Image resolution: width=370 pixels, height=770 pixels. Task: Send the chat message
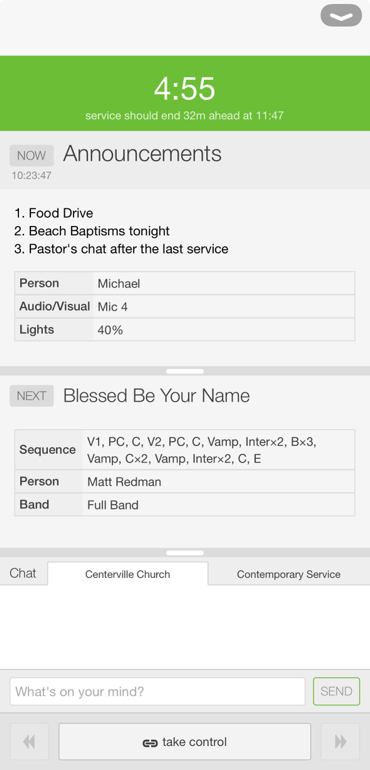[337, 691]
